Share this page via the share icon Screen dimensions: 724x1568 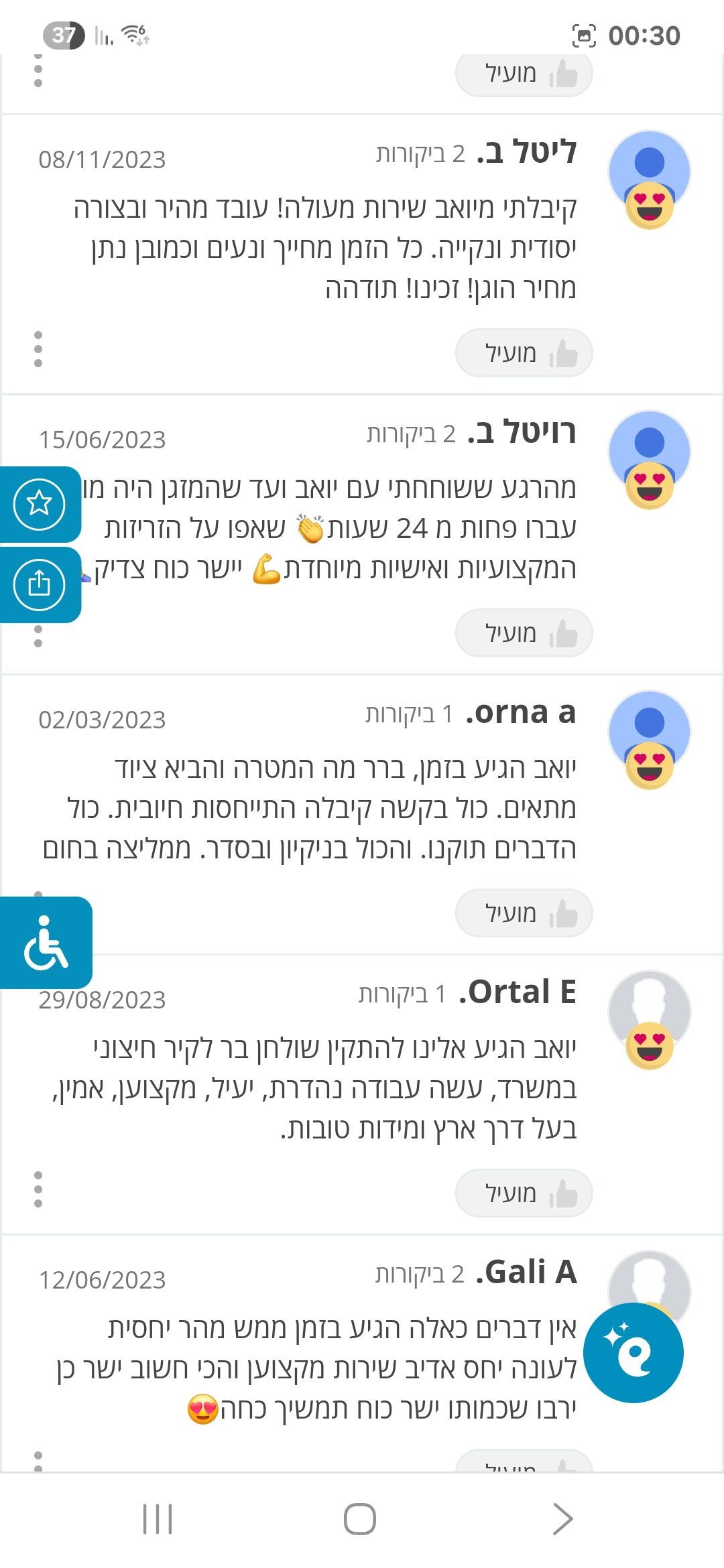(x=40, y=584)
